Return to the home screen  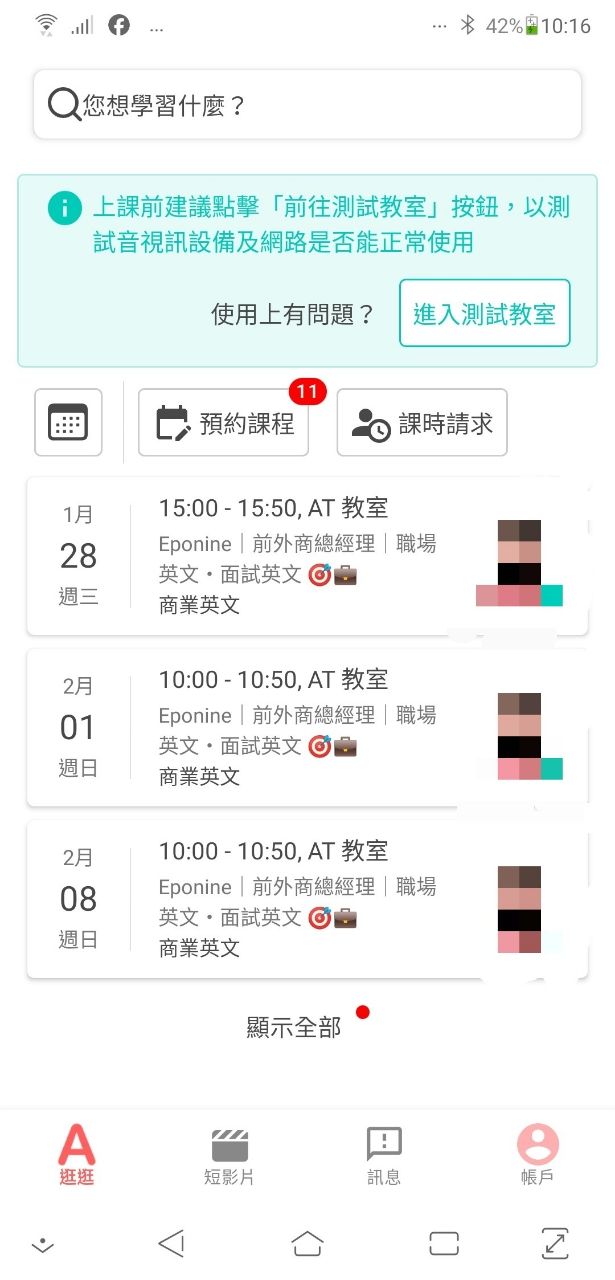click(307, 1243)
